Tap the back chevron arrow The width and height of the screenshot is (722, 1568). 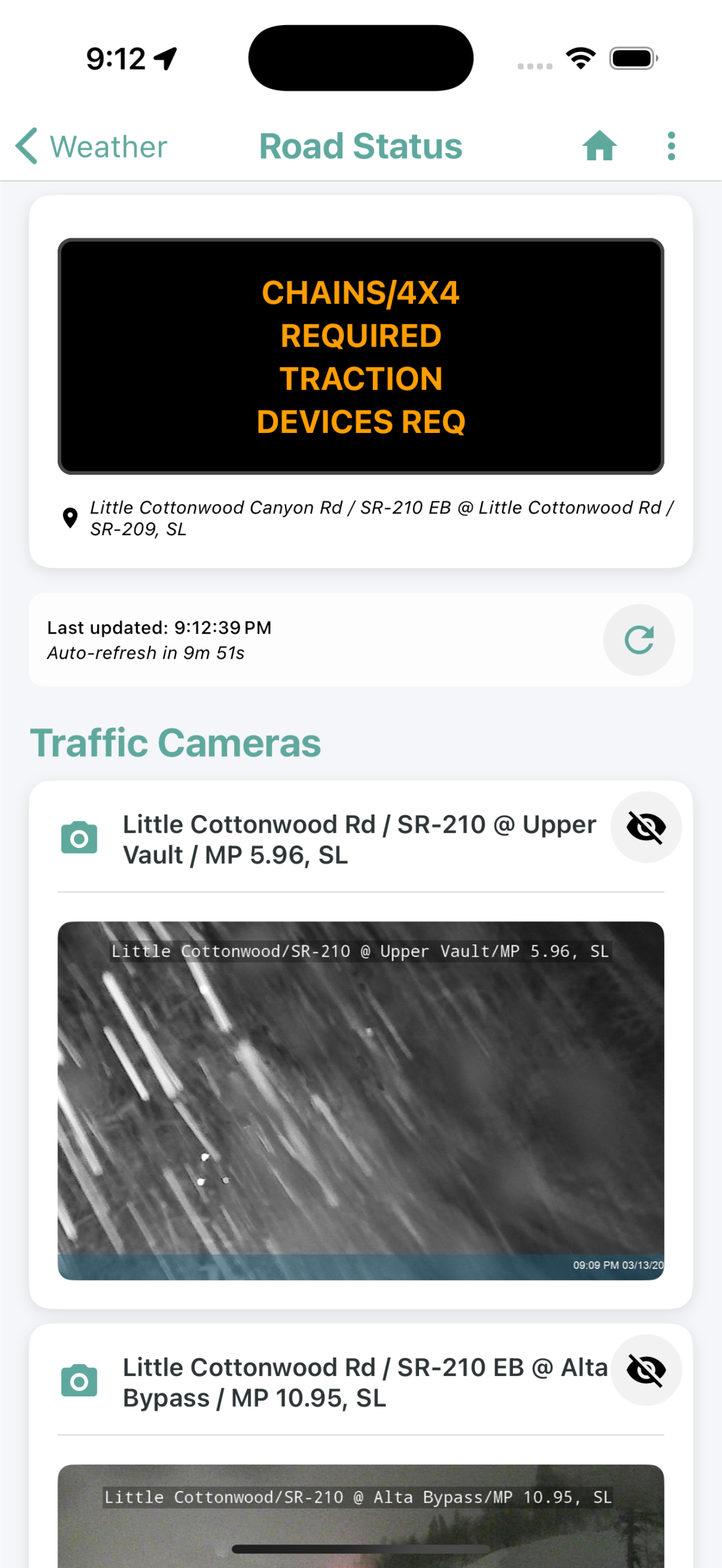(25, 146)
